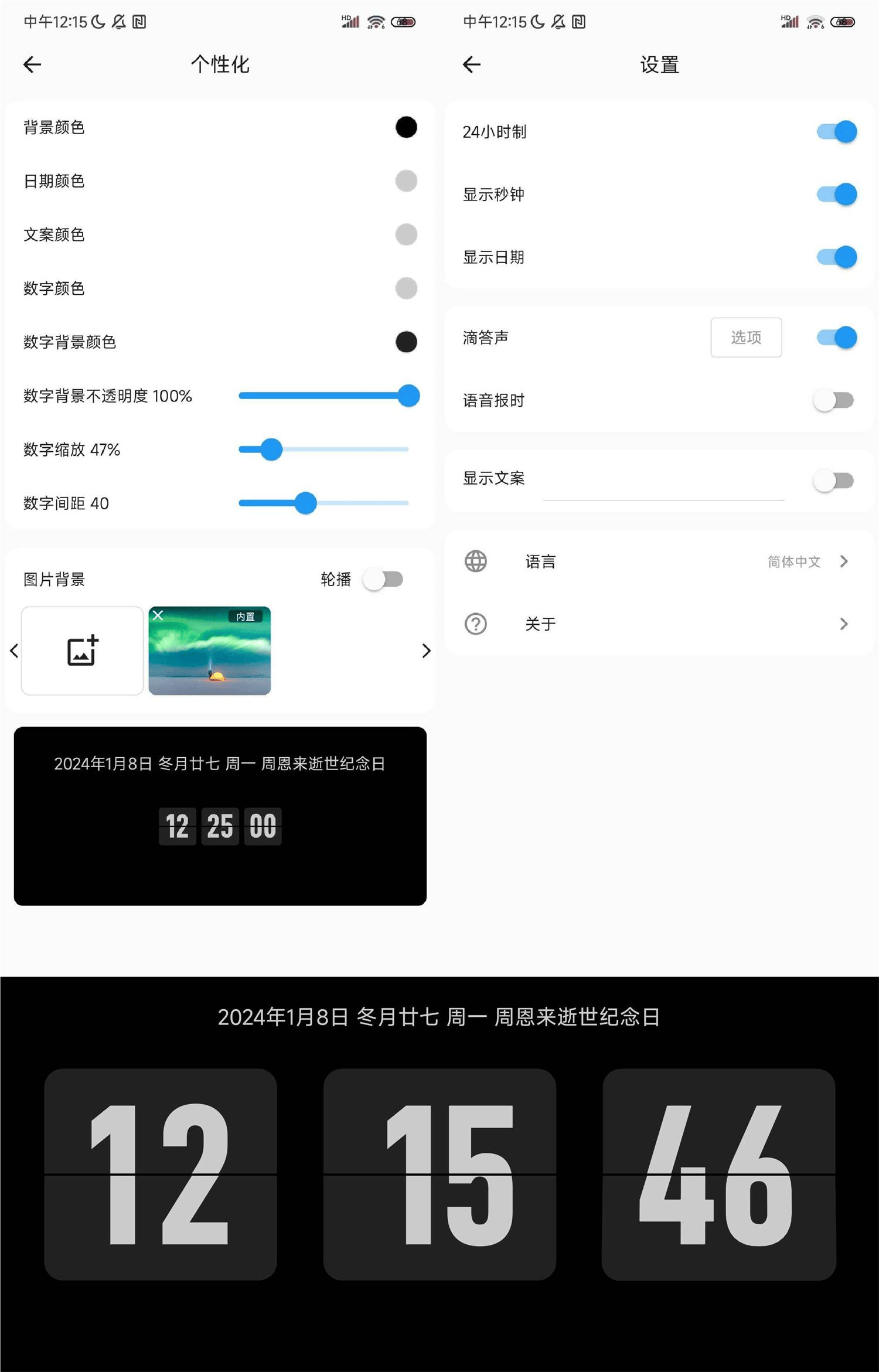Image resolution: width=879 pixels, height=1372 pixels.
Task: Click the question-mark icon beside 关于
Action: [x=475, y=624]
